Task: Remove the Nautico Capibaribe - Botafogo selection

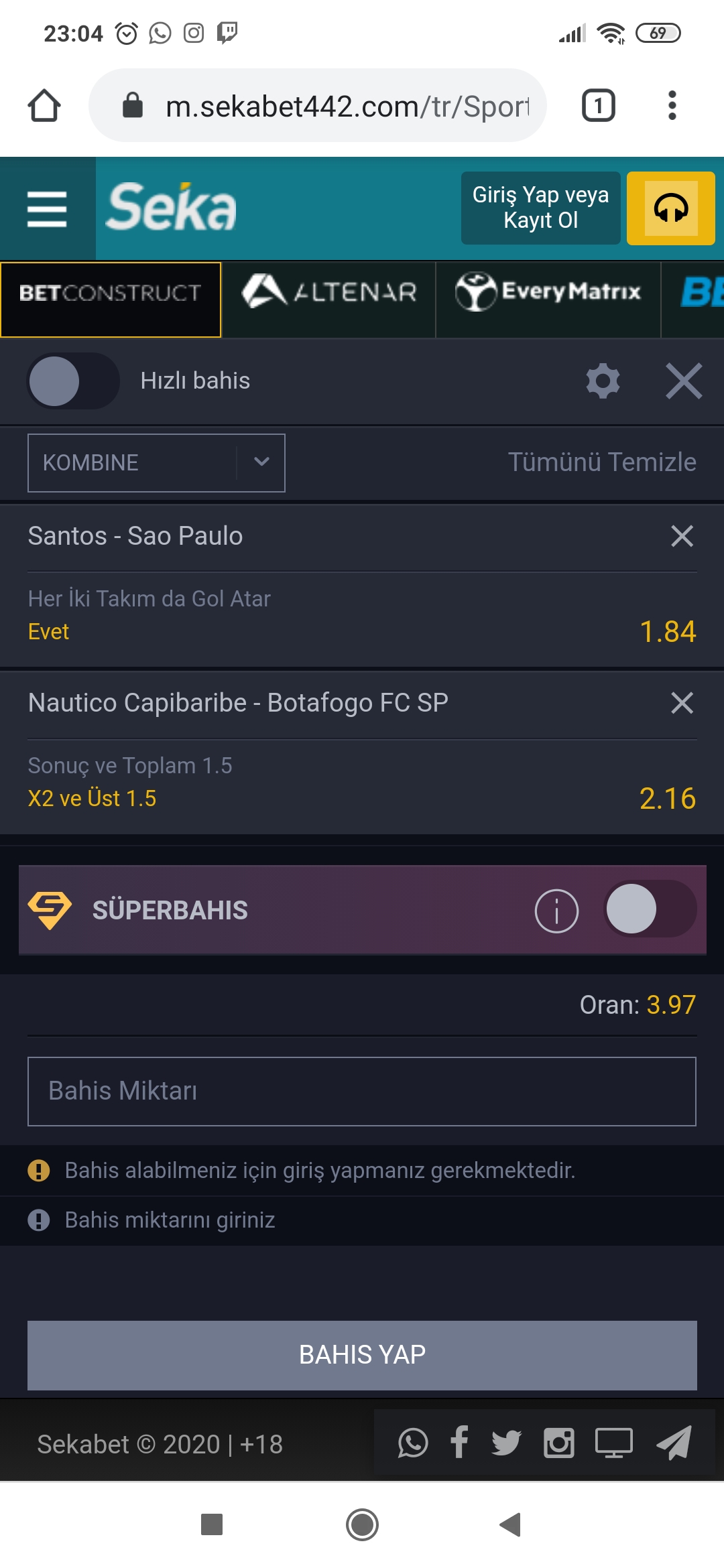Action: (x=682, y=703)
